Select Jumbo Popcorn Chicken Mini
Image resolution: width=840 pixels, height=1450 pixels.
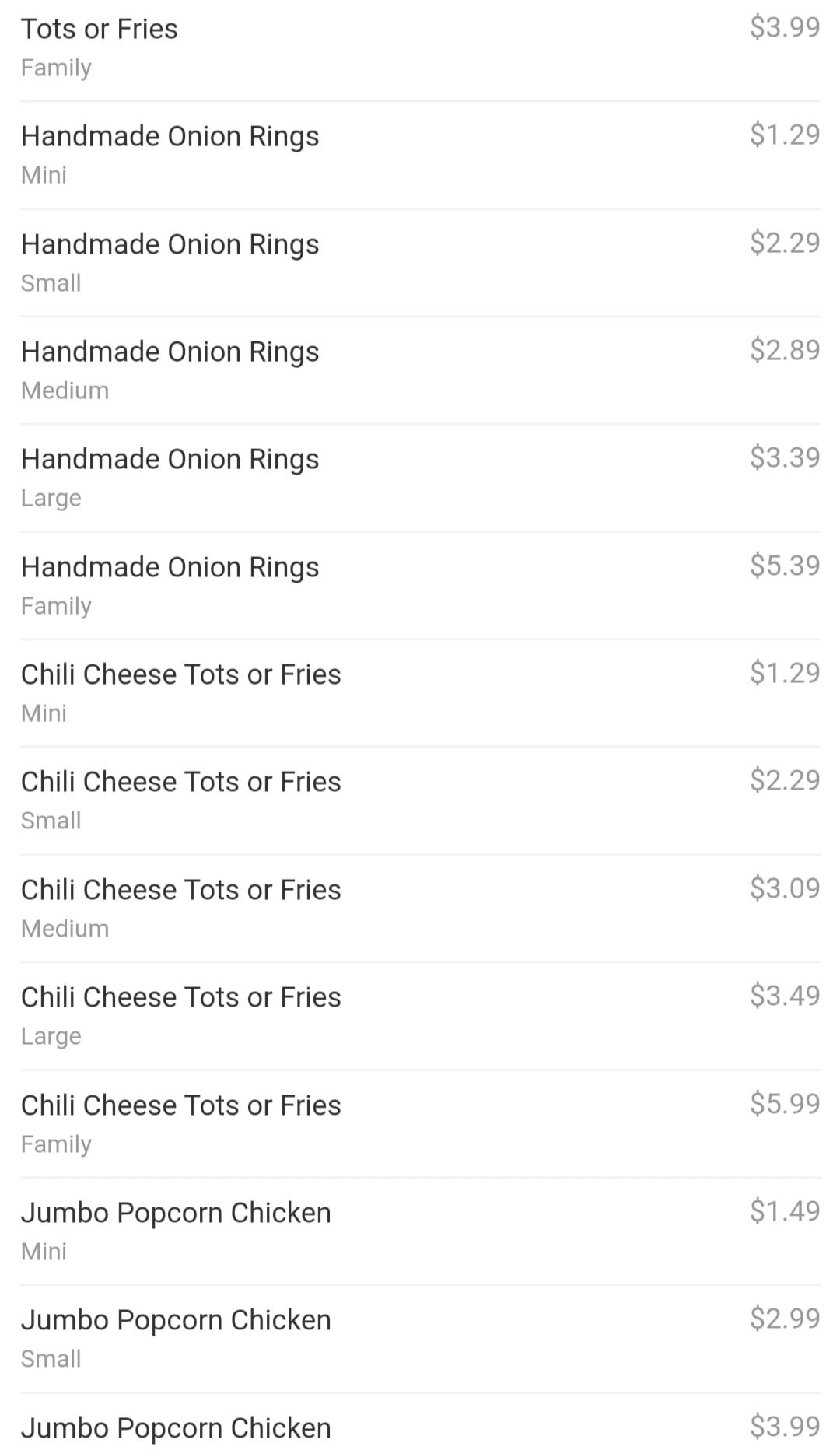(420, 1231)
